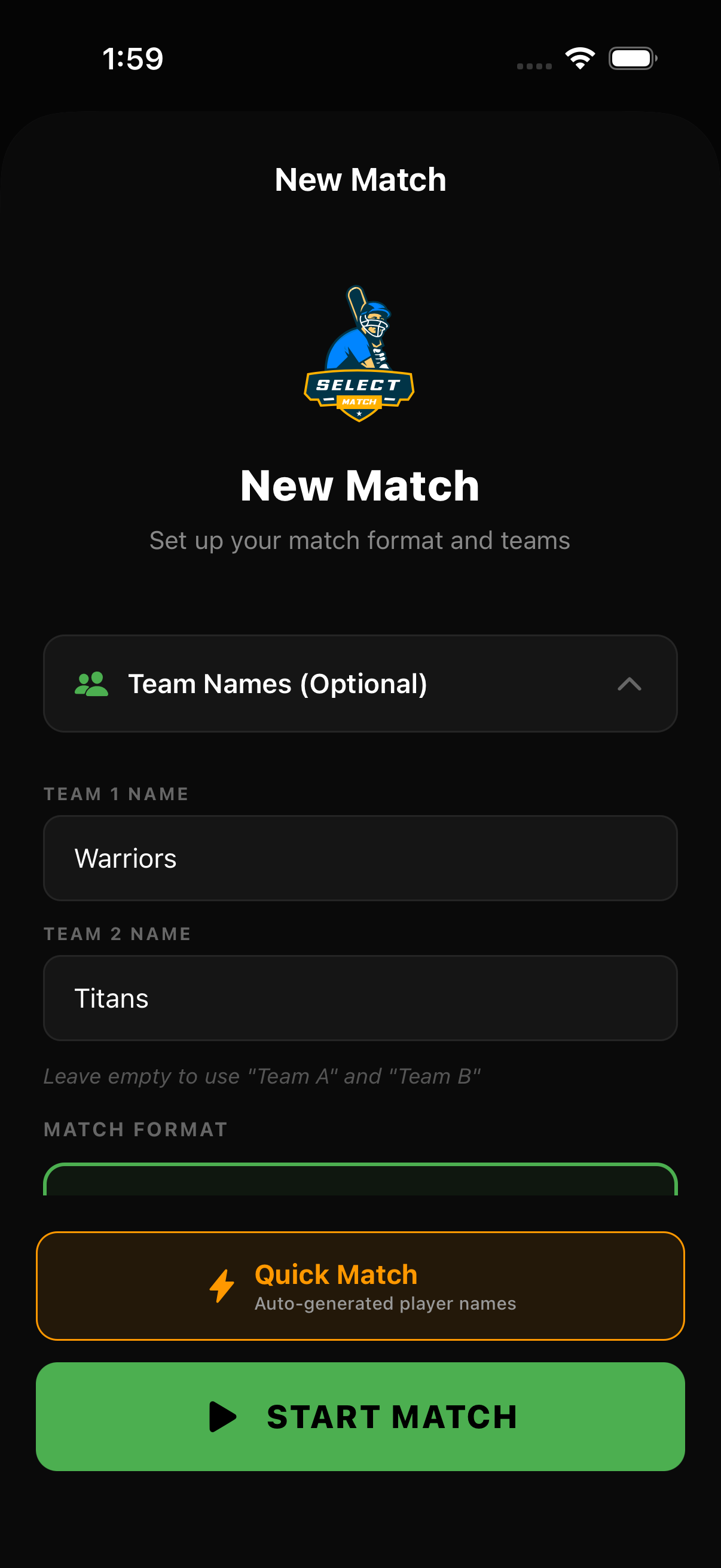
Task: Click the MATCH FORMAT section heading
Action: (x=135, y=1129)
